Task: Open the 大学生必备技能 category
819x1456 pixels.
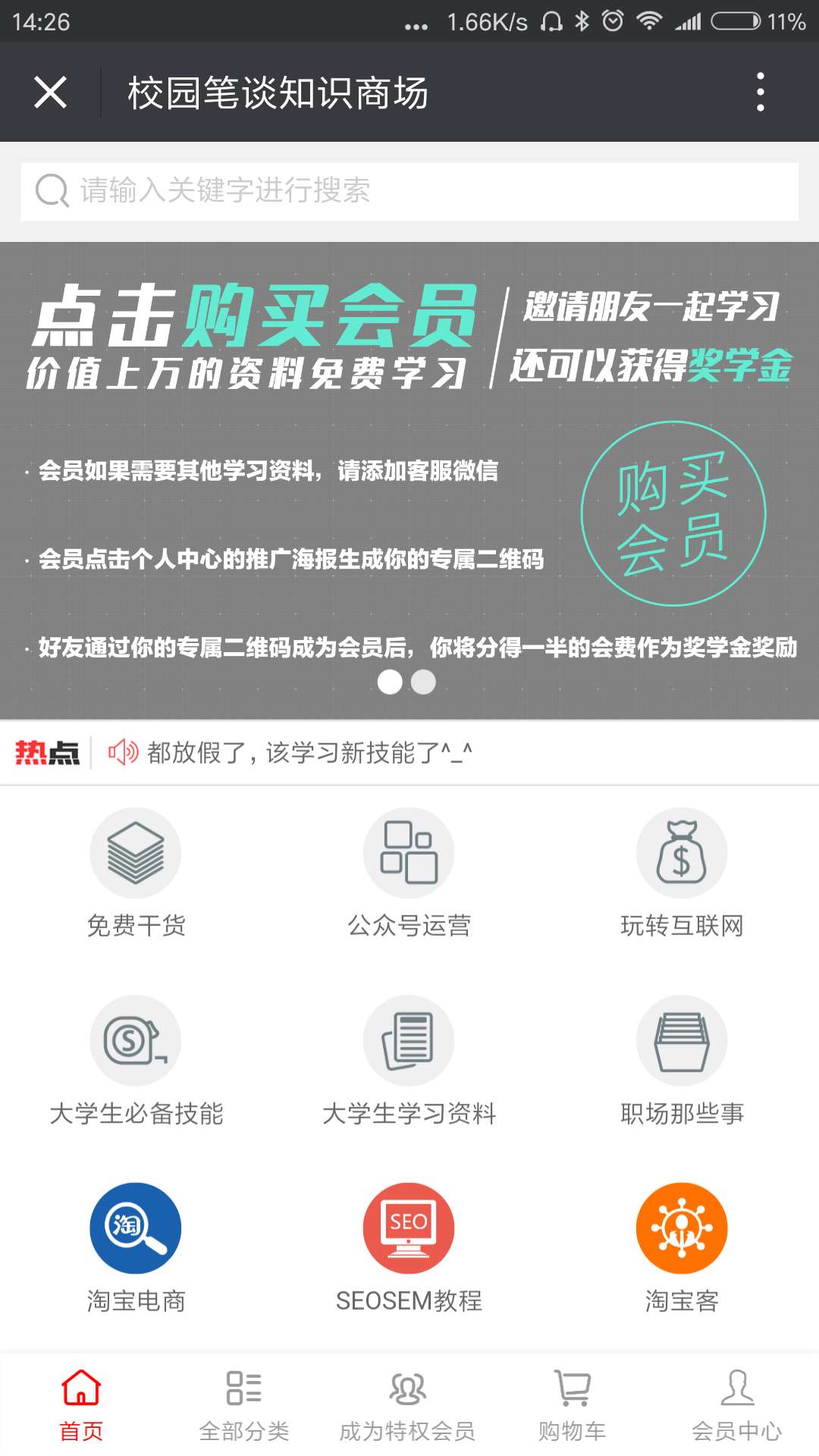Action: pos(136,1060)
